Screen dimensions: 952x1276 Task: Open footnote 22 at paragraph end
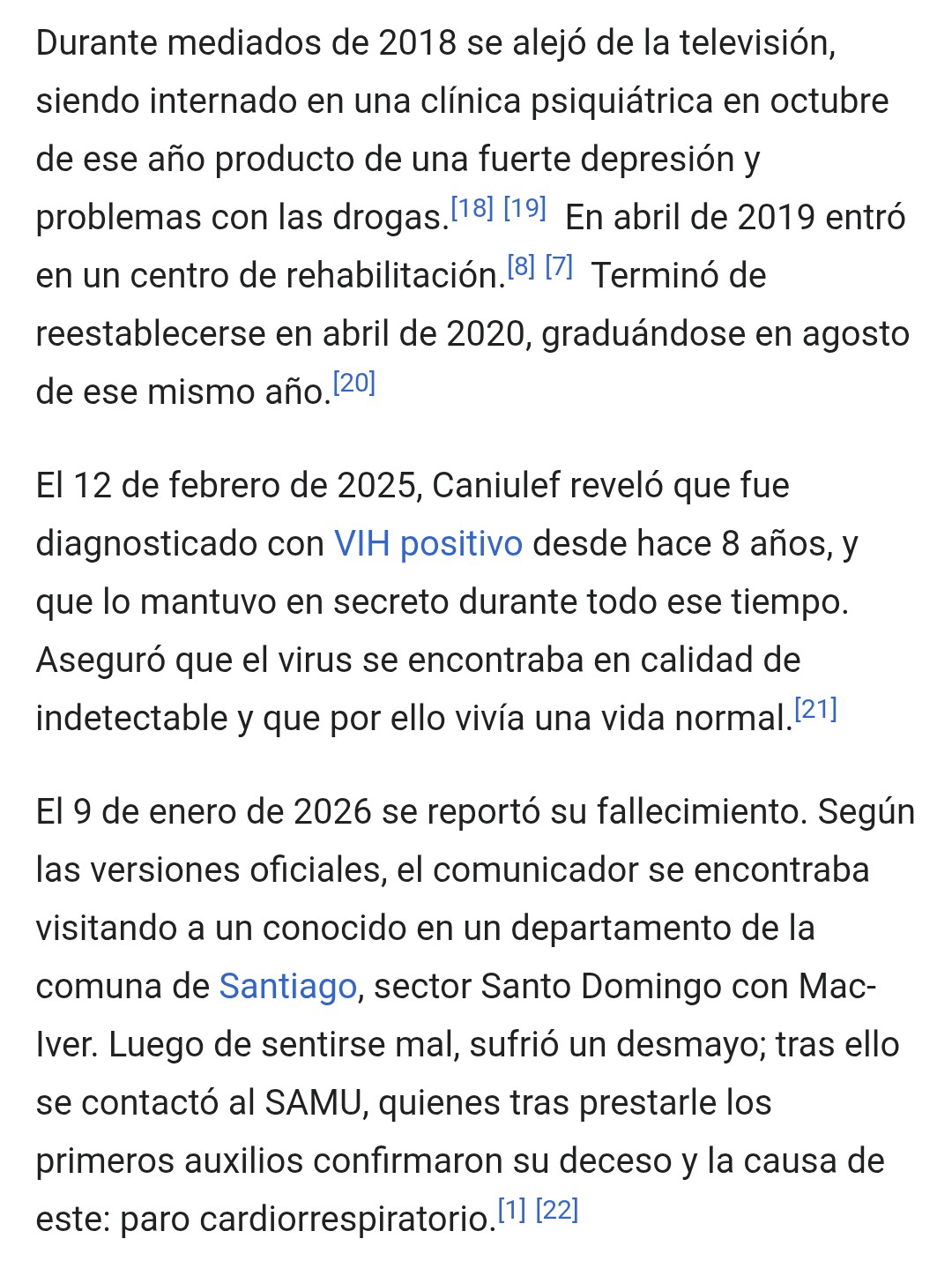[556, 1211]
